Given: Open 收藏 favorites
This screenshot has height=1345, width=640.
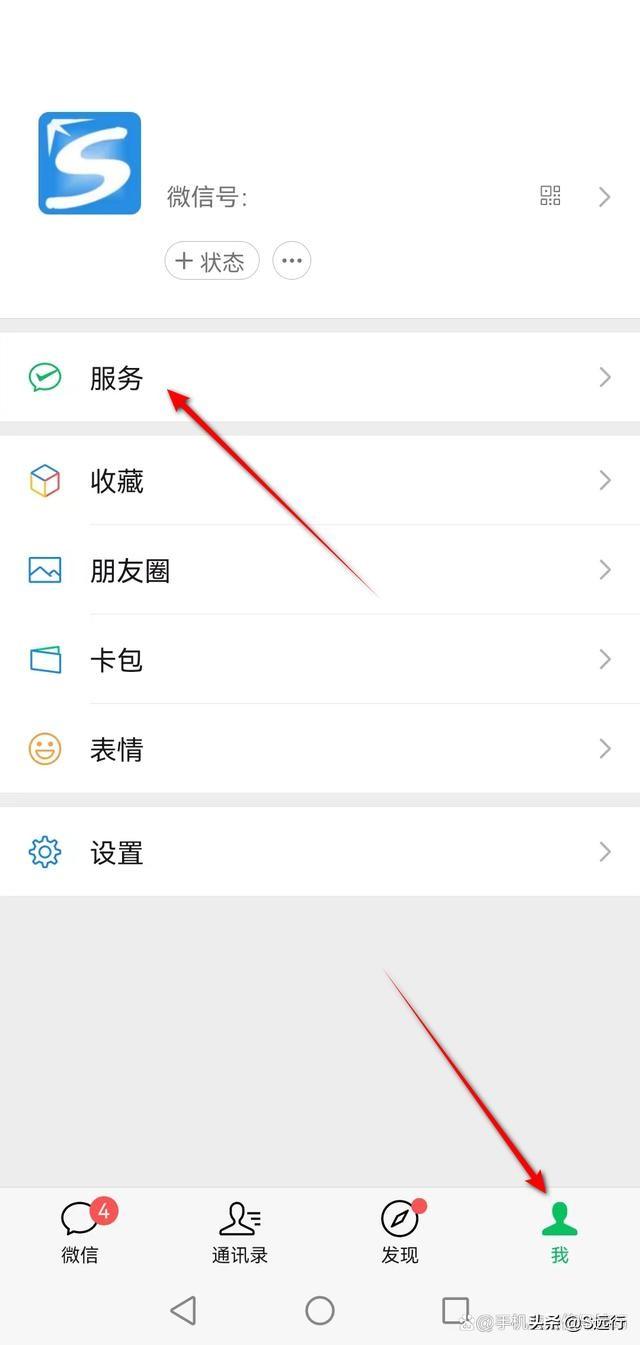Looking at the screenshot, I should pyautogui.click(x=320, y=481).
